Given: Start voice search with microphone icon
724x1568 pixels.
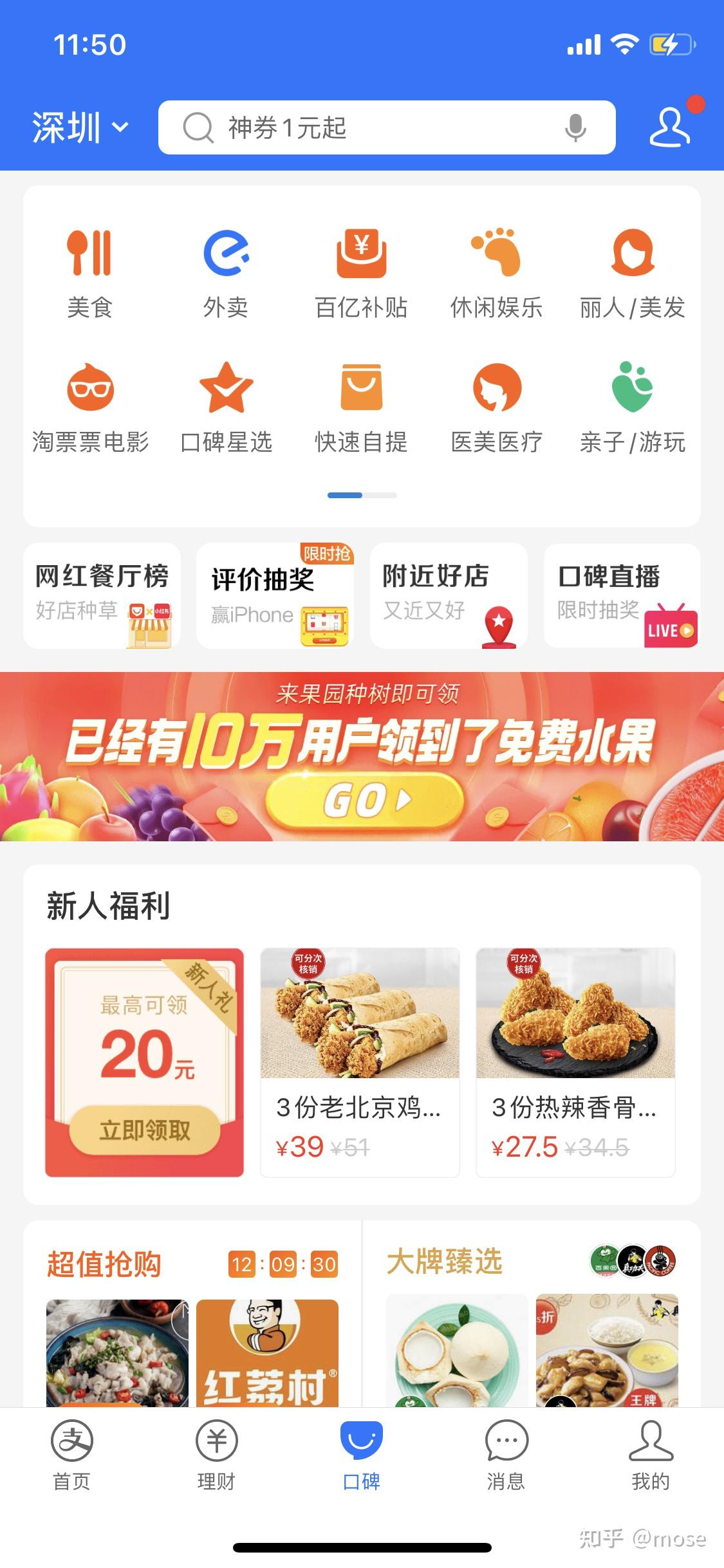Looking at the screenshot, I should (x=575, y=127).
